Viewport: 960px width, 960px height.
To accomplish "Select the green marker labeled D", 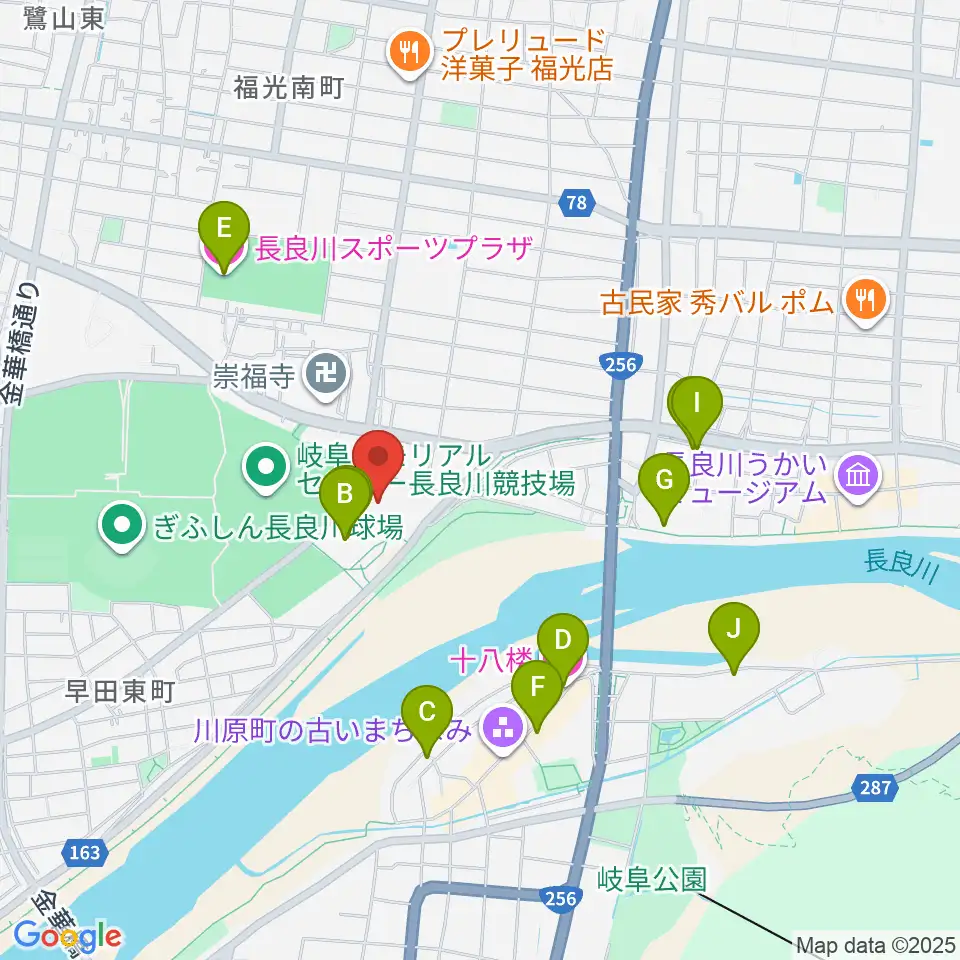I will click(563, 649).
